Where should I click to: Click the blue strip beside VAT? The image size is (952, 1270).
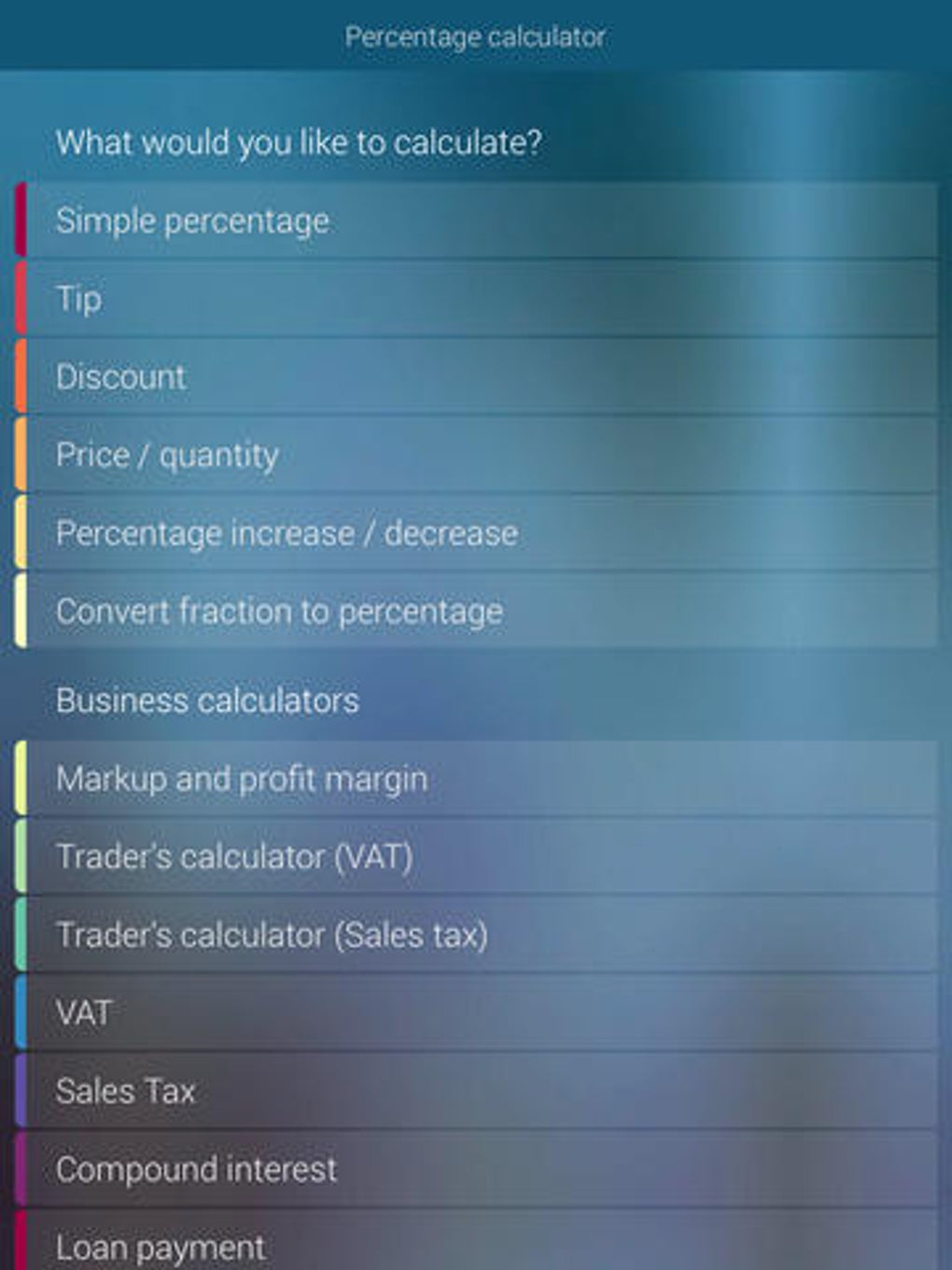point(20,1010)
